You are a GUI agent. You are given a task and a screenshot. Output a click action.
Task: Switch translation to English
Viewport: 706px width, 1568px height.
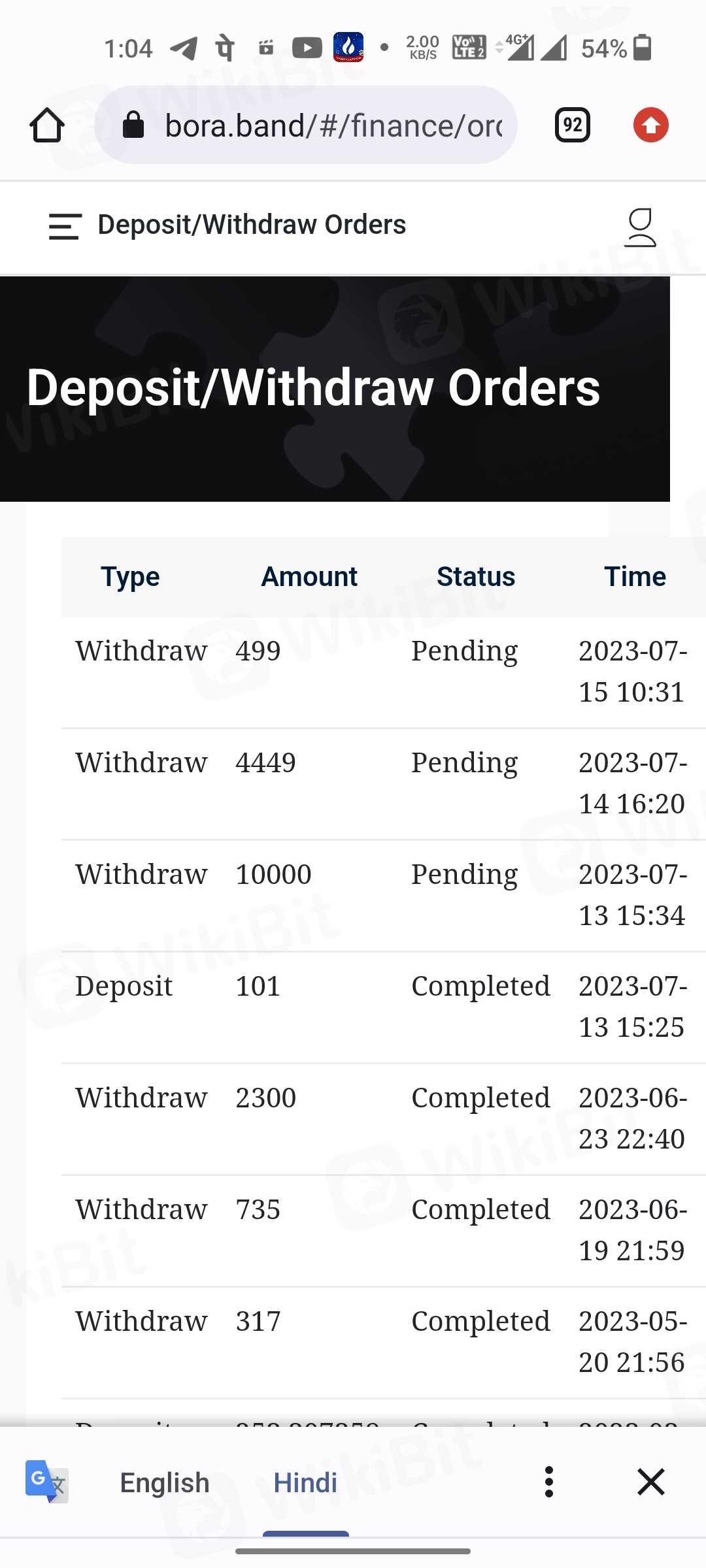tap(165, 1482)
